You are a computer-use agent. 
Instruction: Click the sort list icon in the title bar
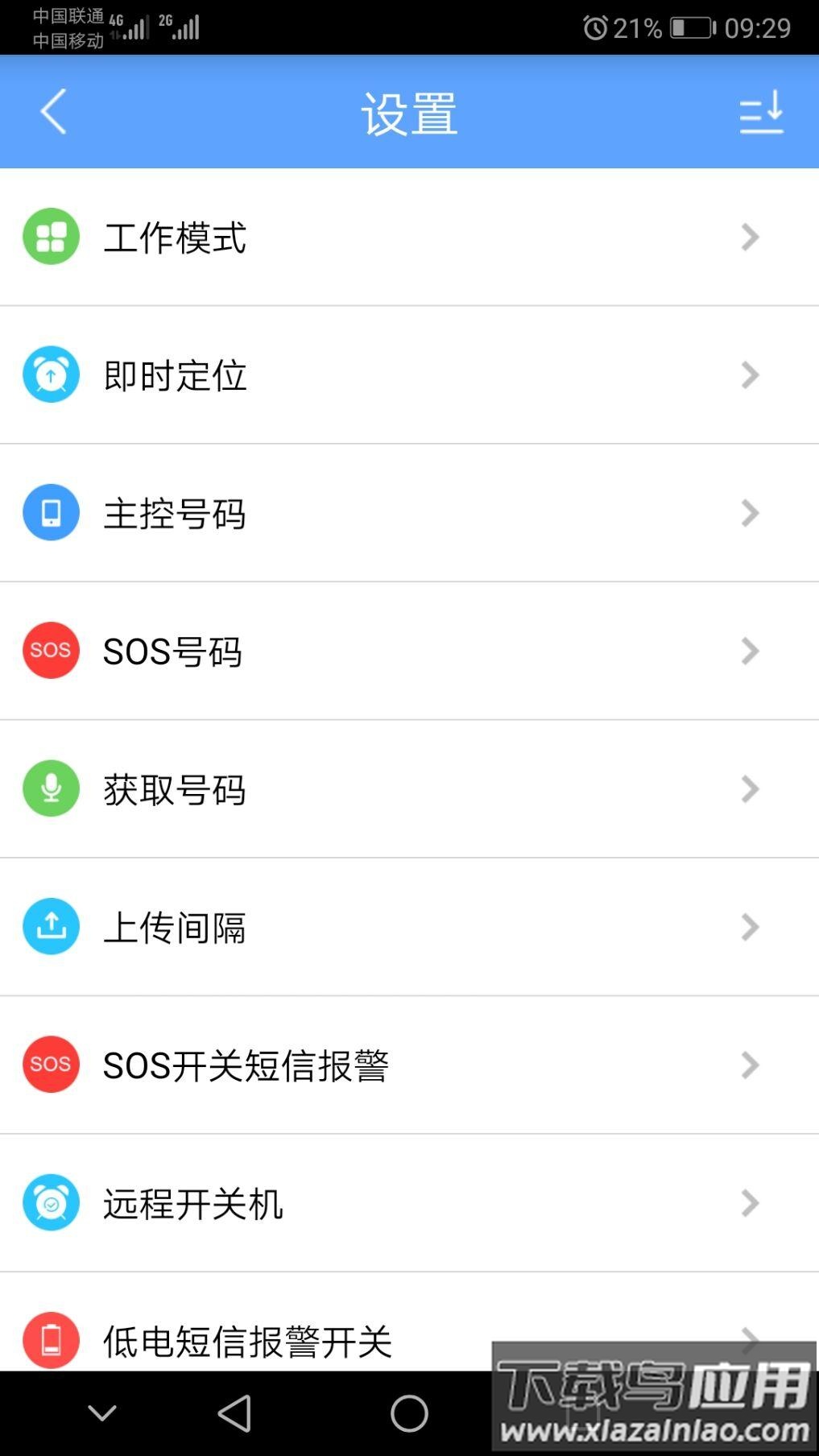pos(762,112)
